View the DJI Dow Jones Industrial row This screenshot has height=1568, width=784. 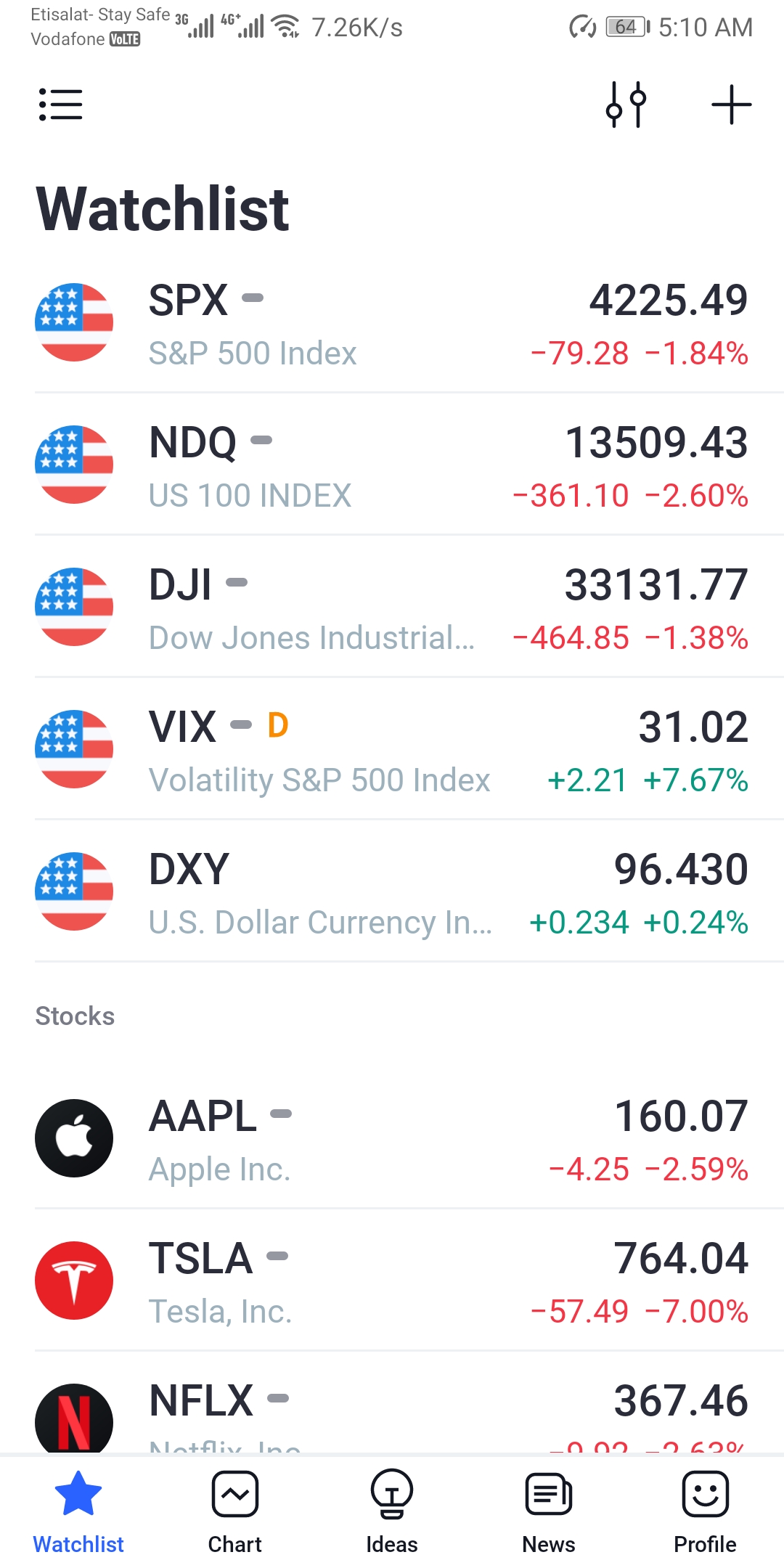(392, 608)
